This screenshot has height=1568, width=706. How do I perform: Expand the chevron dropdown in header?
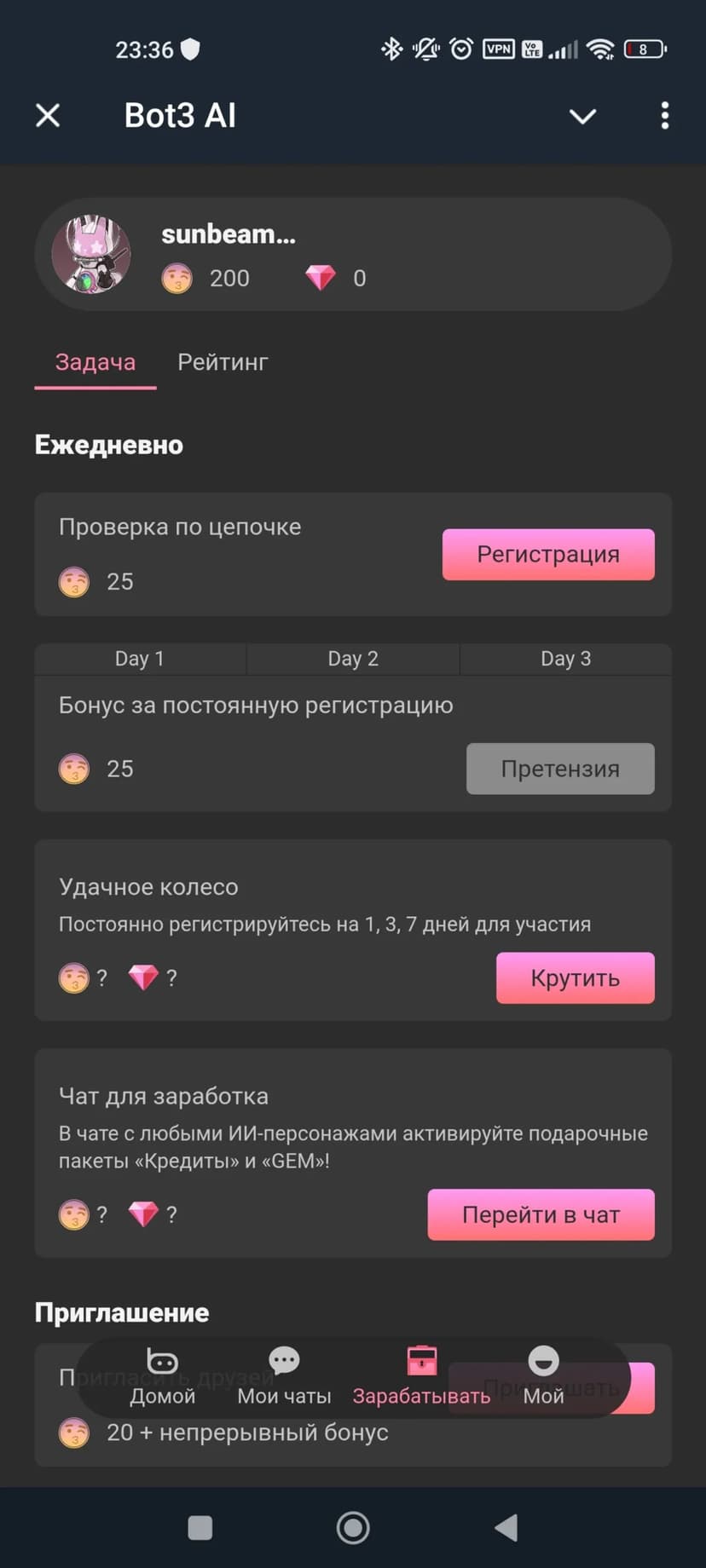coord(582,116)
